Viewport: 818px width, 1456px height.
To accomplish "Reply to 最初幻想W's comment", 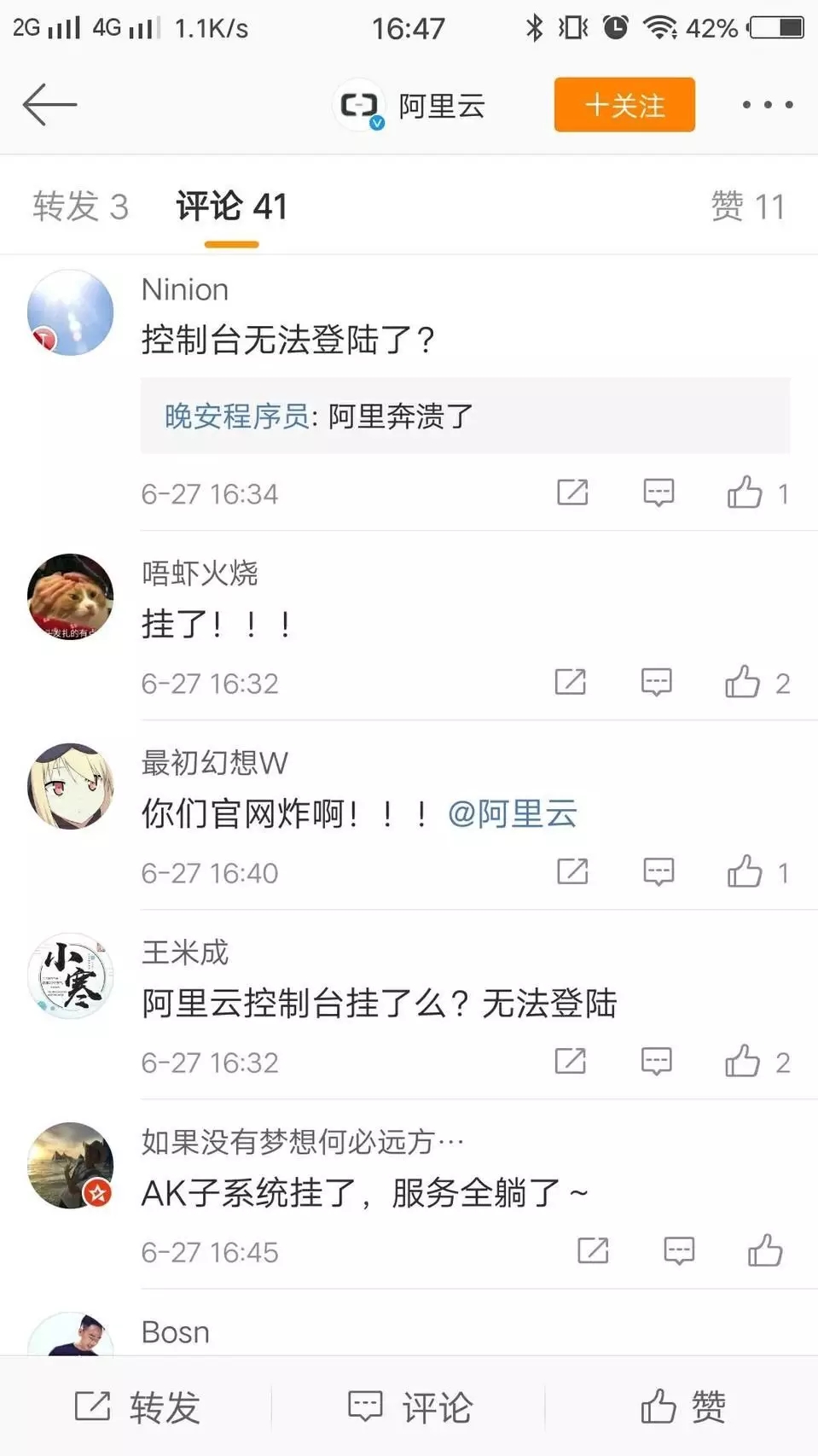I will tap(658, 872).
